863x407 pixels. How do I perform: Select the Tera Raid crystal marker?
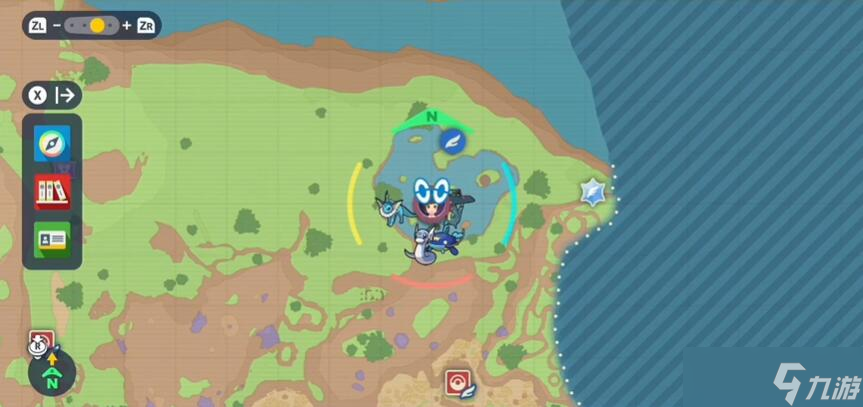pyautogui.click(x=593, y=191)
